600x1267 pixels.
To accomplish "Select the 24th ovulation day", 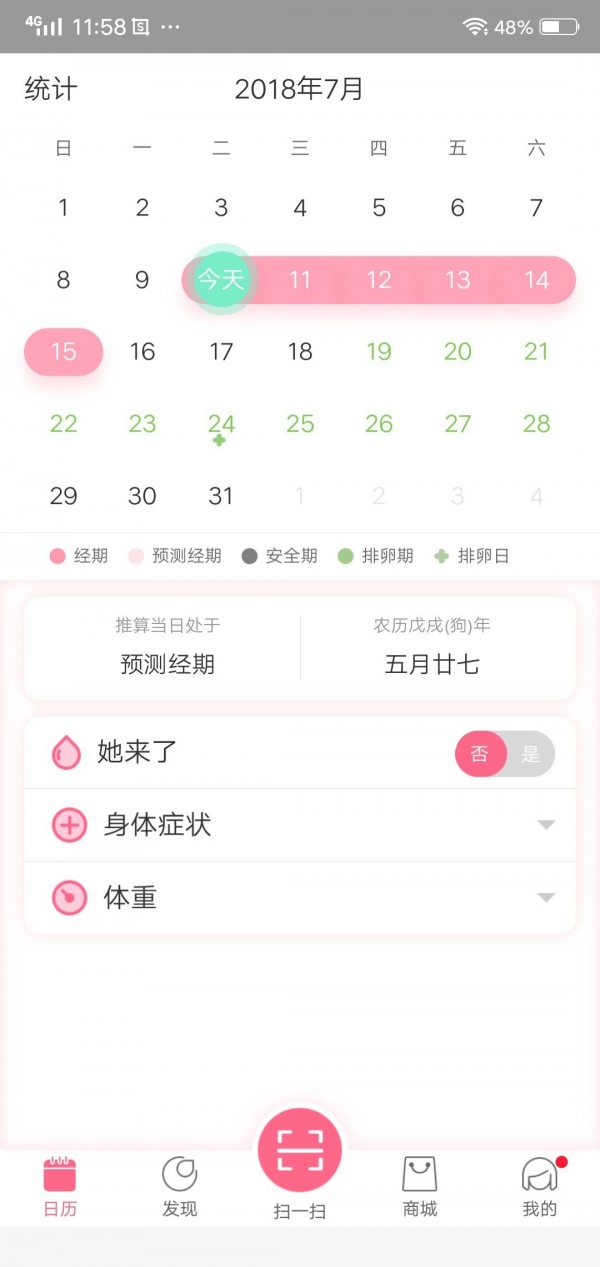I will pos(221,425).
